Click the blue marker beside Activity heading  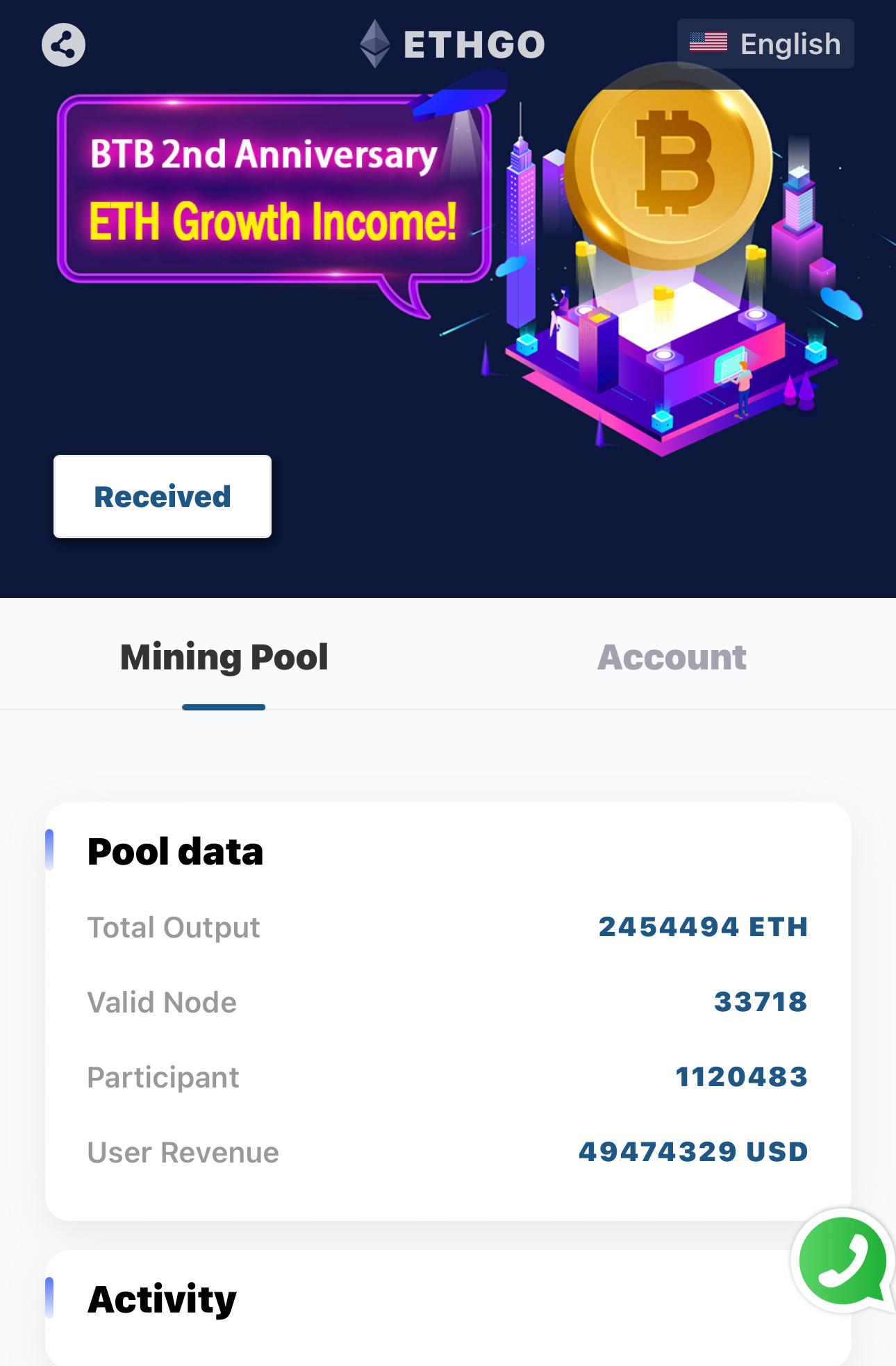tap(50, 1299)
